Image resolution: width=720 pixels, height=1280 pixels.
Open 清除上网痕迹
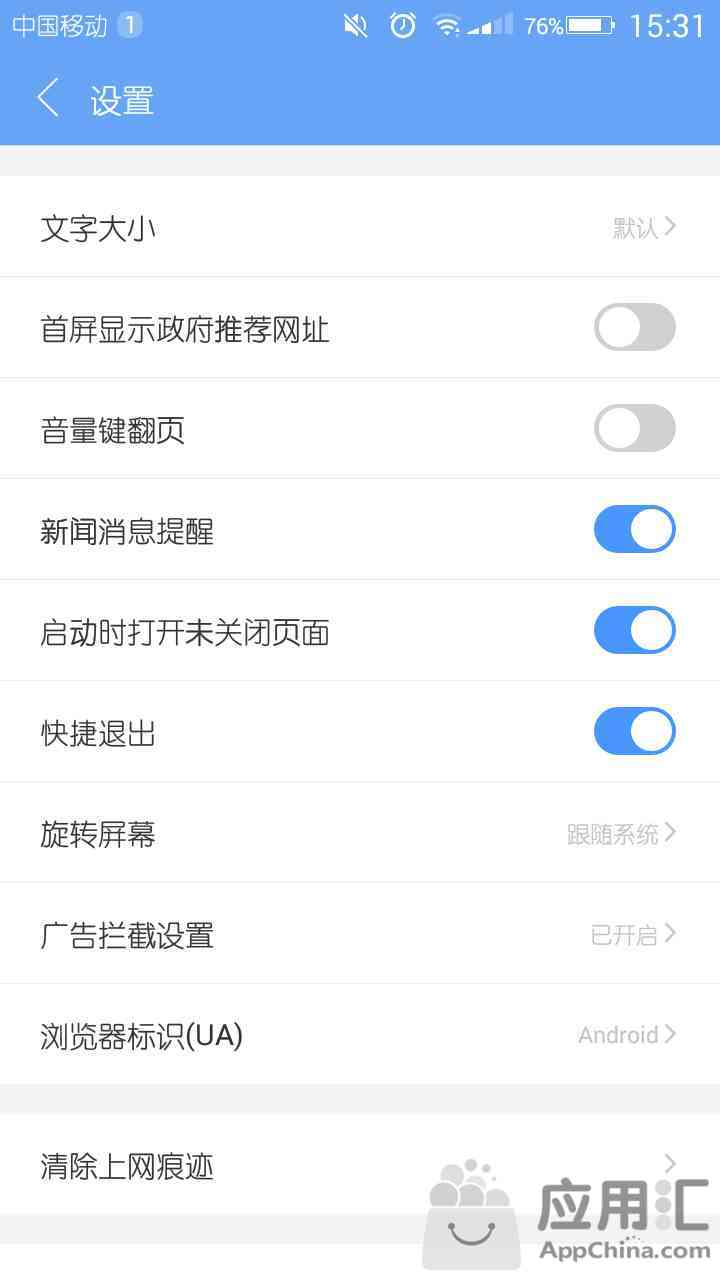click(360, 1165)
